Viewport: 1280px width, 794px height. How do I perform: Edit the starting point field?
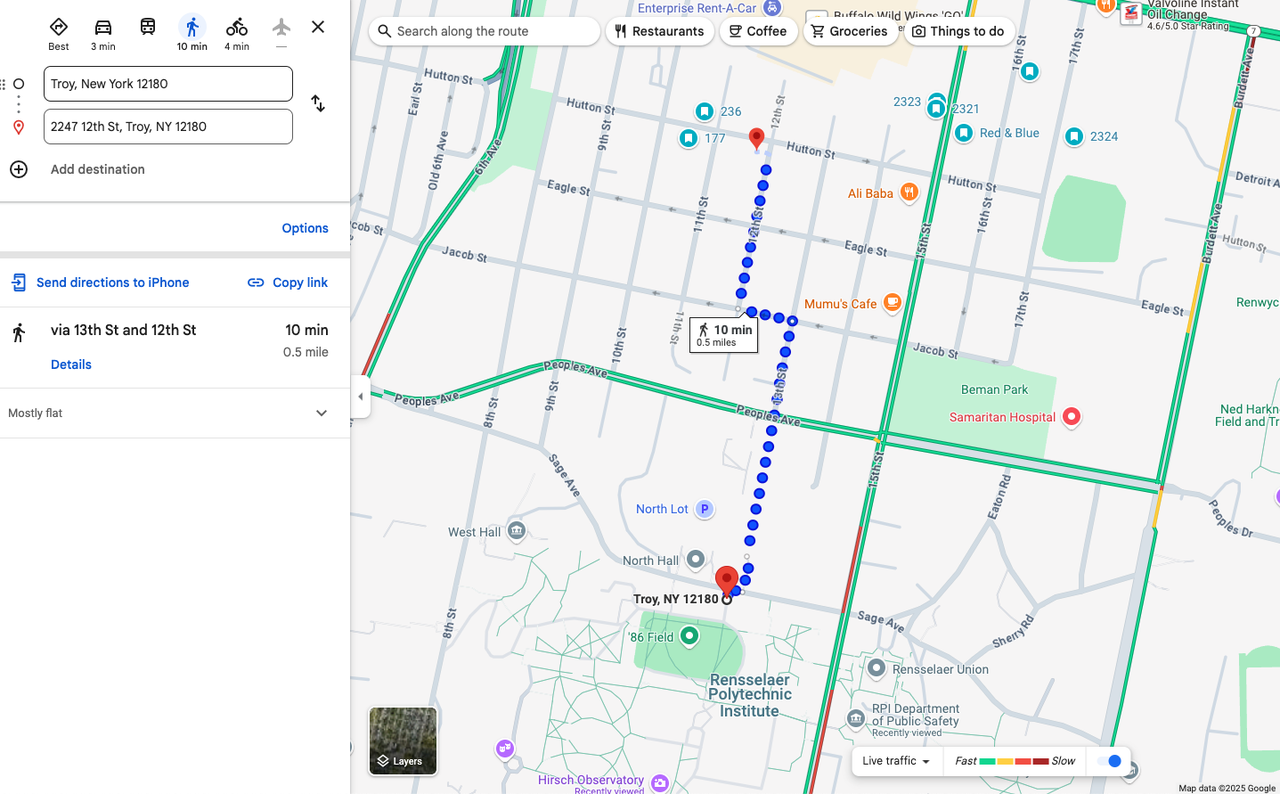[x=168, y=84]
